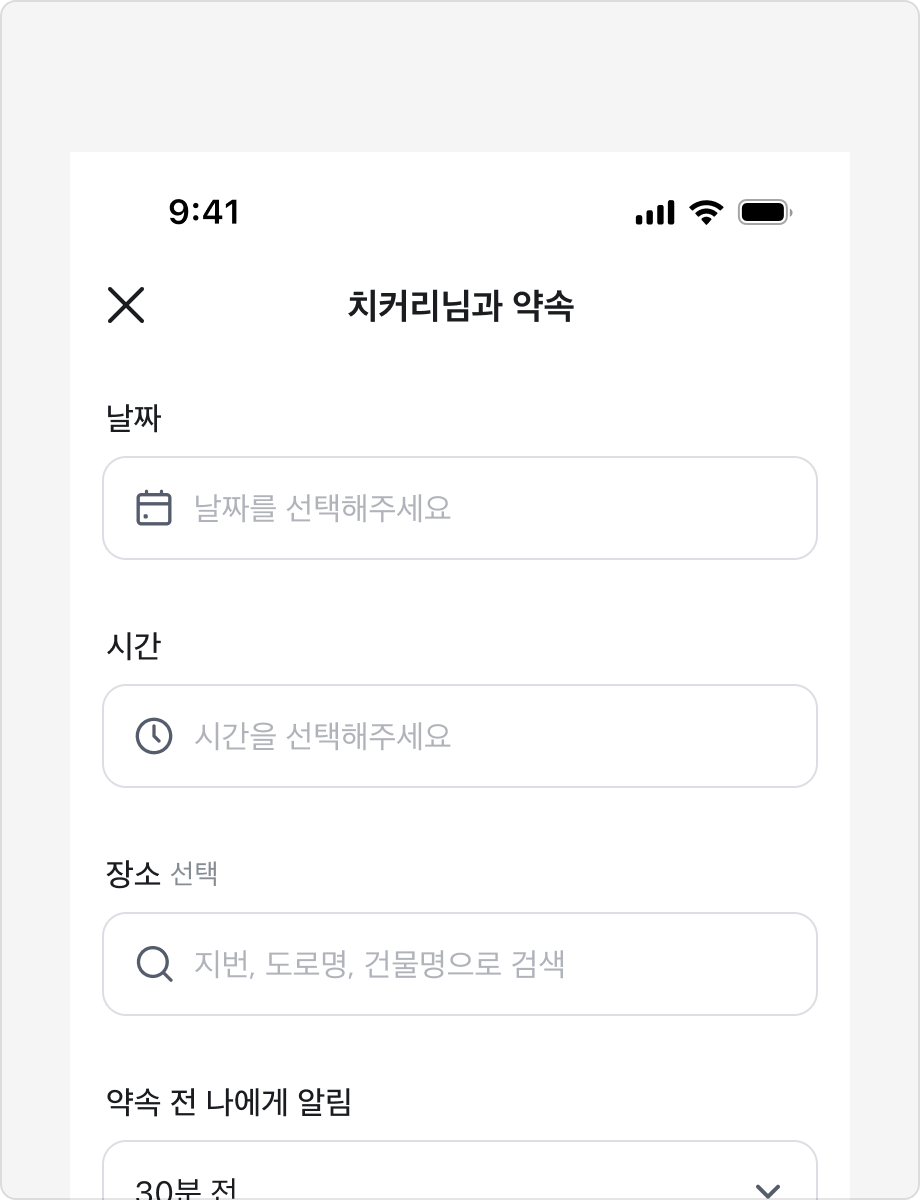Click the magnifier icon in the place search field

(152, 965)
